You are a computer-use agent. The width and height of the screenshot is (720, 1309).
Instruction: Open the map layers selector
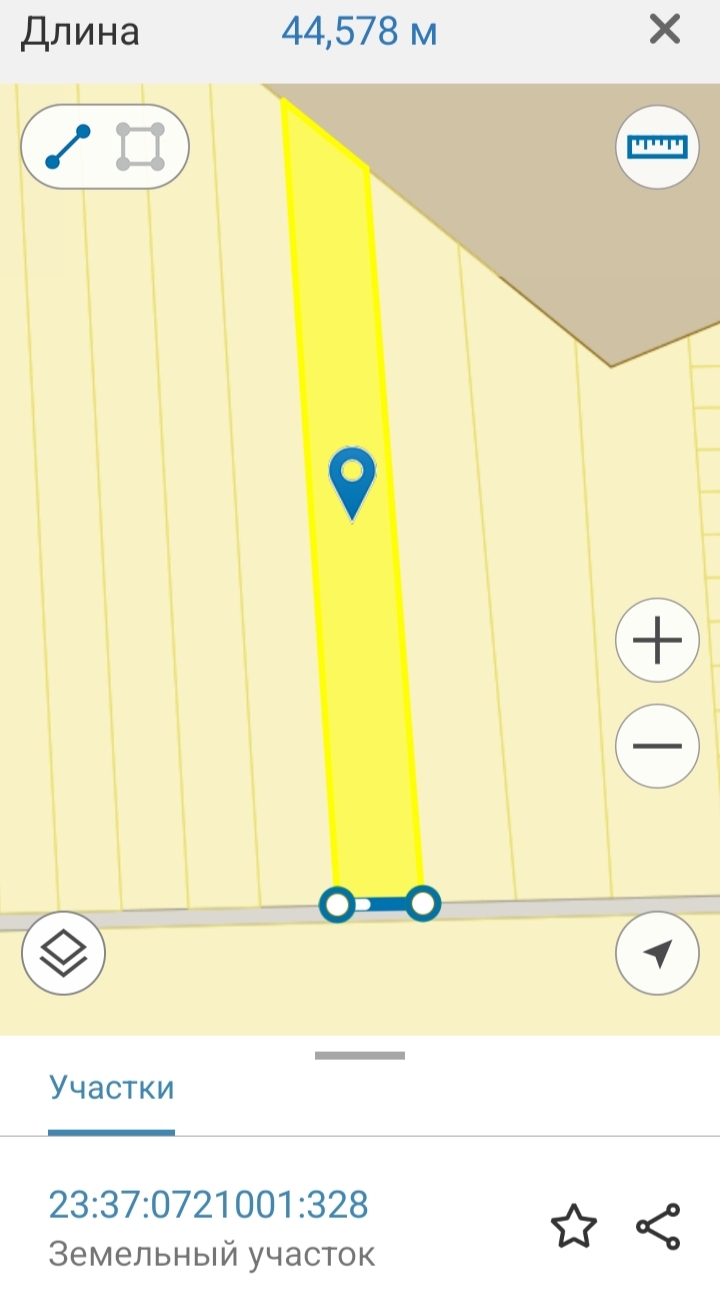pyautogui.click(x=64, y=952)
